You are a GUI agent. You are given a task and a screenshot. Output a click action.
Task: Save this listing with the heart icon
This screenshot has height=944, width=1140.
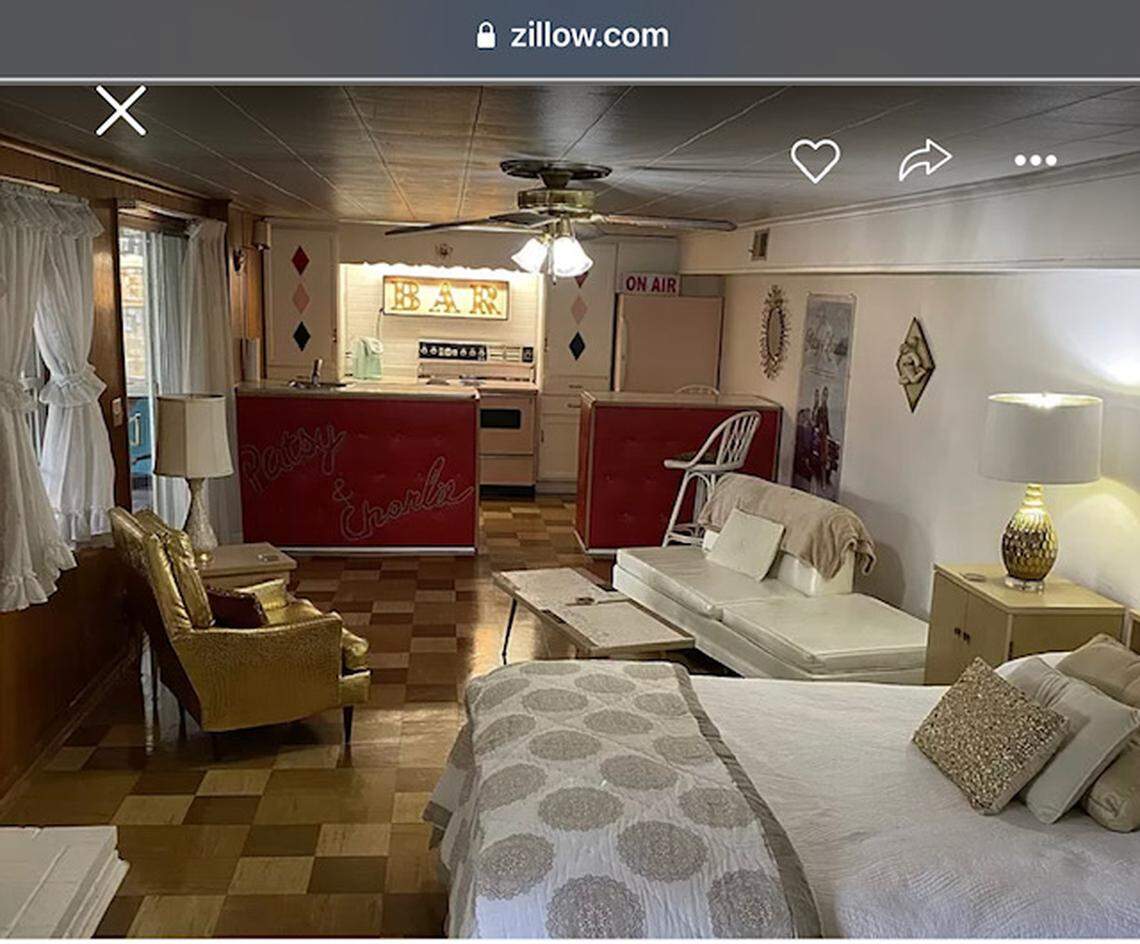[x=815, y=160]
